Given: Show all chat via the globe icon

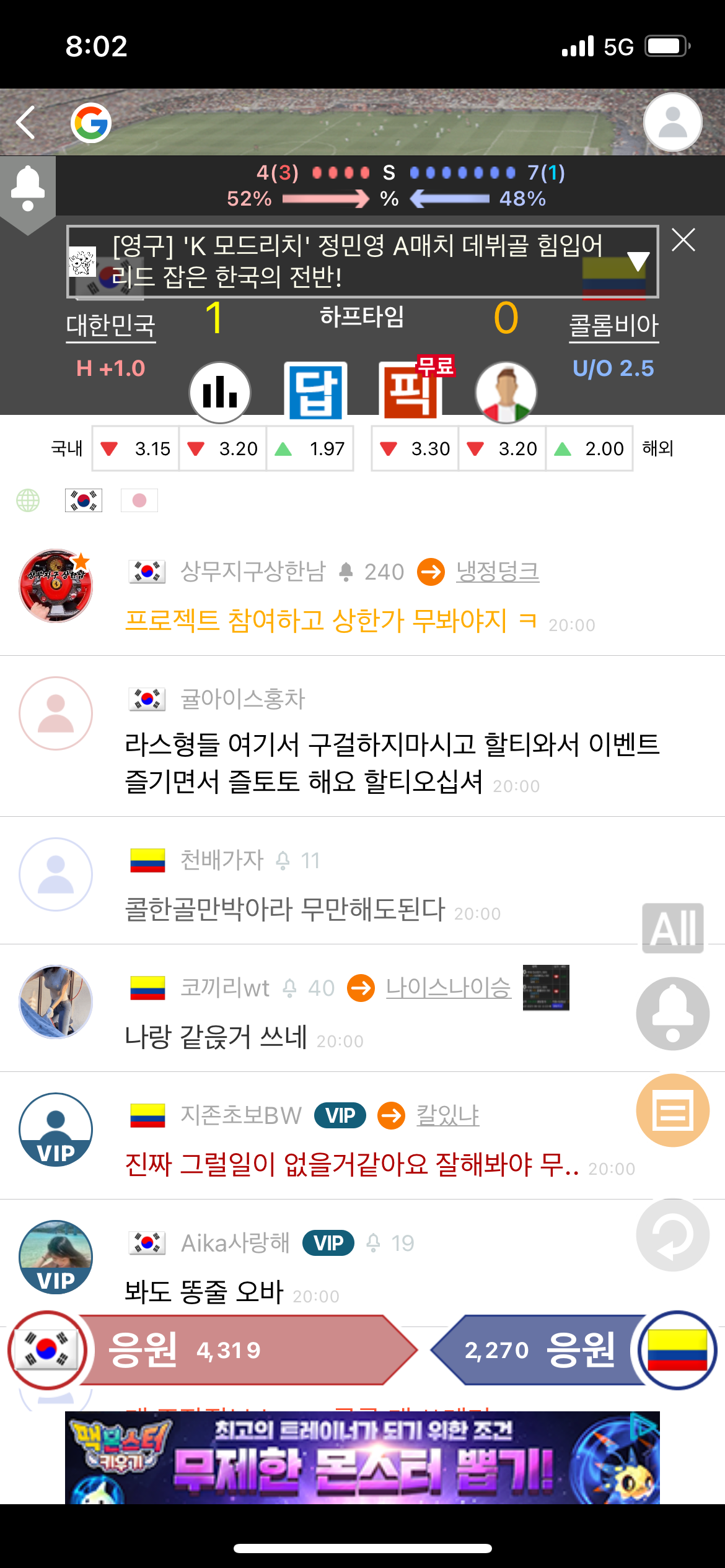Looking at the screenshot, I should pyautogui.click(x=28, y=500).
